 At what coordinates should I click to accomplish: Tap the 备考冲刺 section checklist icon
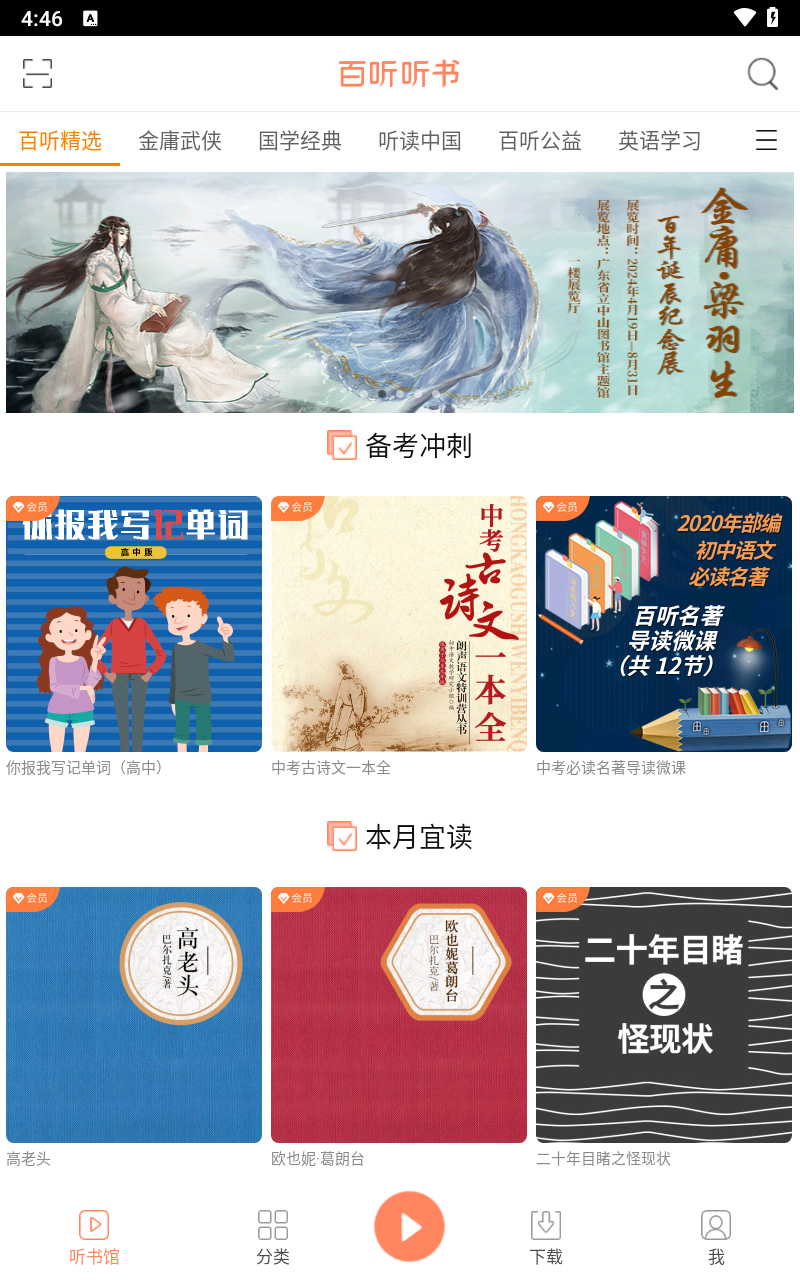(342, 445)
